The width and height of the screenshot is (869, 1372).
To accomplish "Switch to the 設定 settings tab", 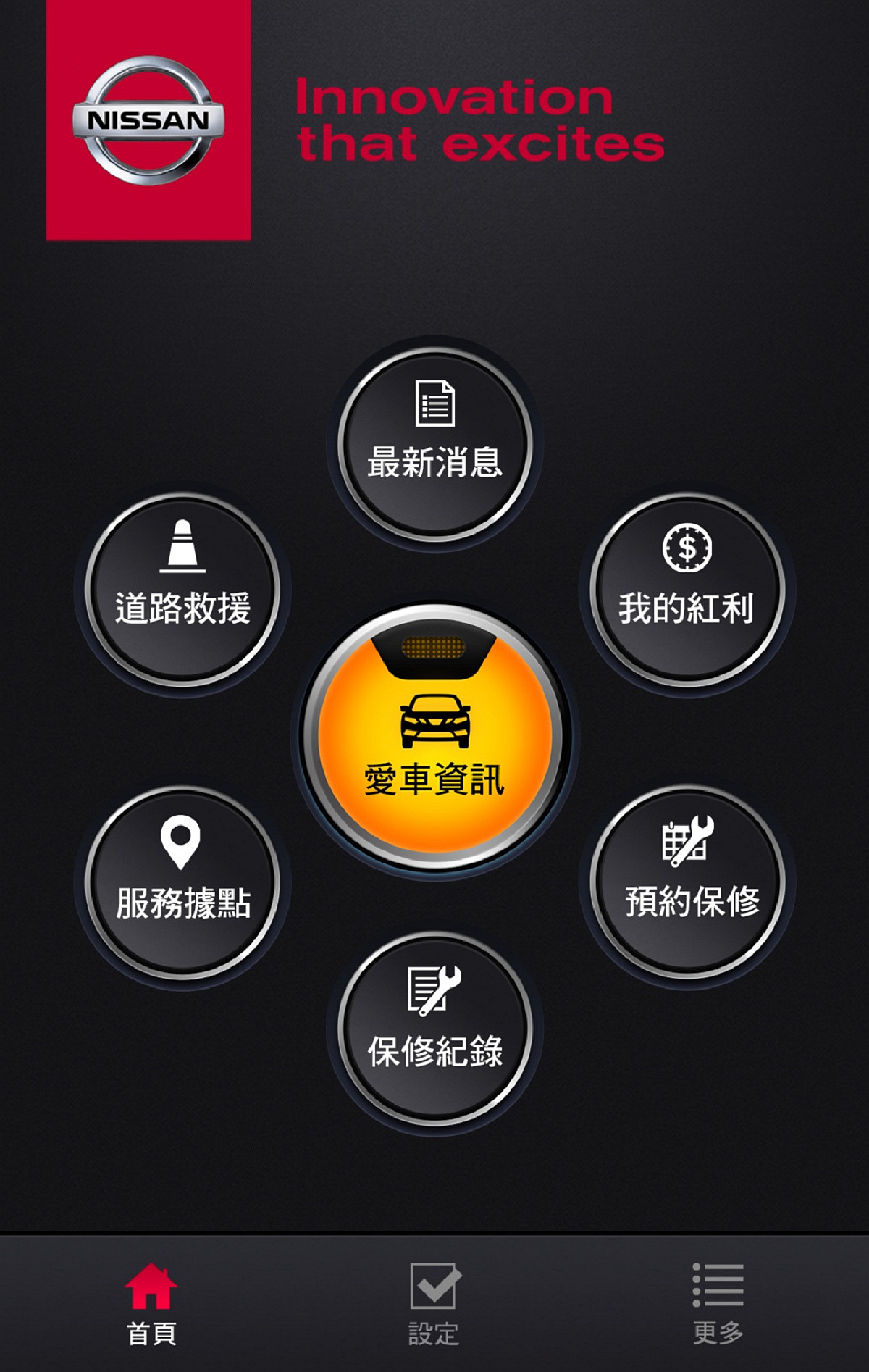I will (x=433, y=1304).
